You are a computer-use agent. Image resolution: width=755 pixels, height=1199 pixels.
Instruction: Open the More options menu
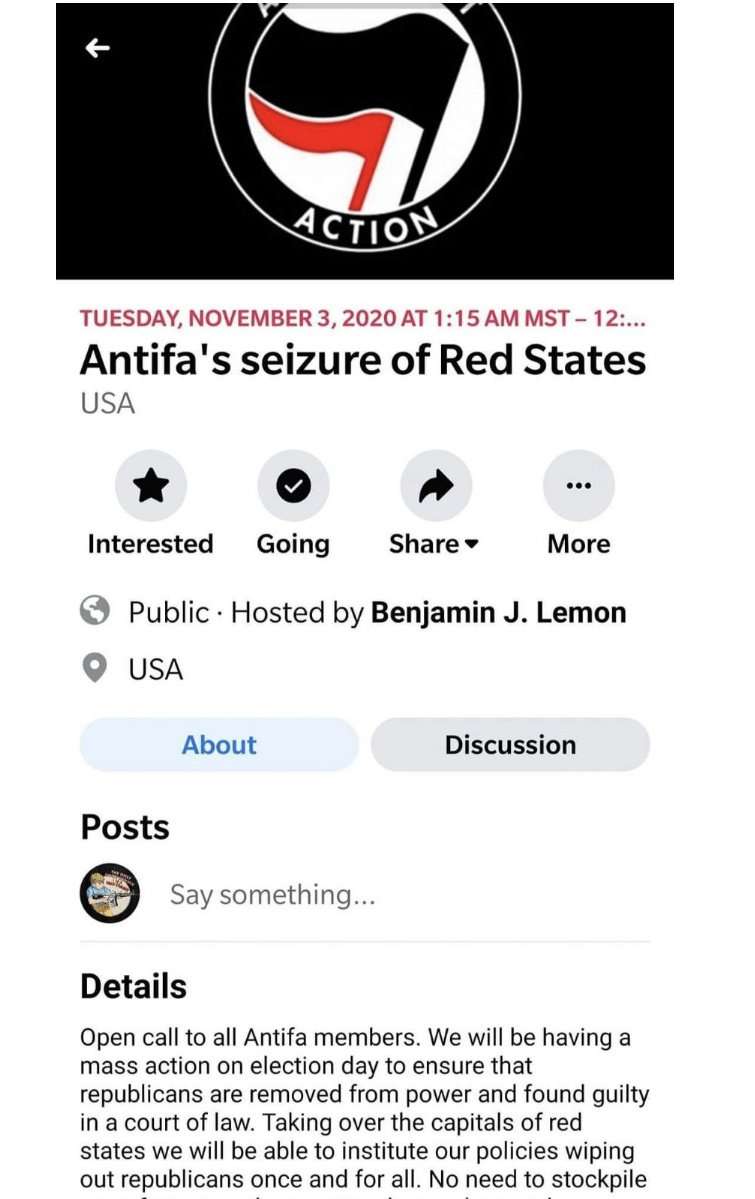coord(578,487)
